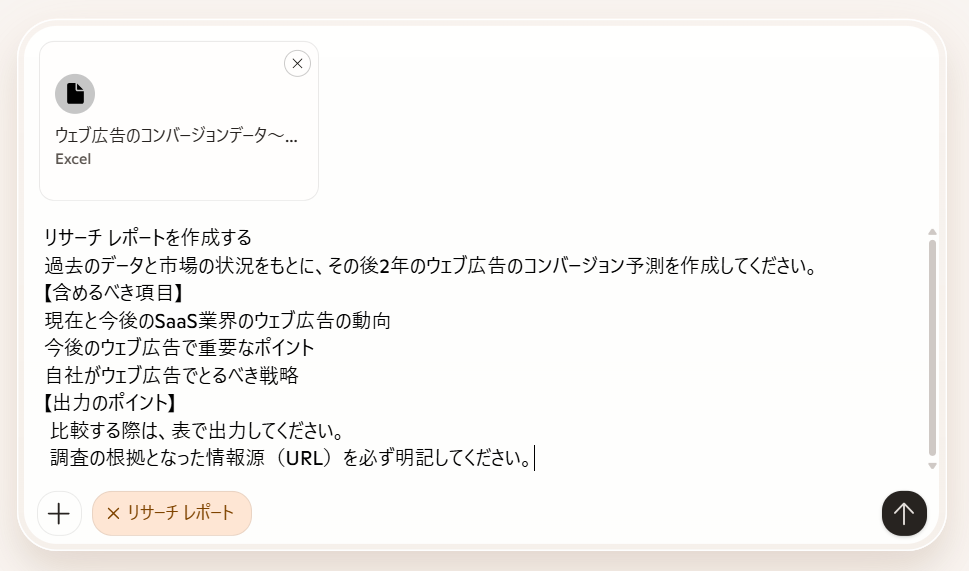Remove the attached Excel file
This screenshot has height=571, width=969.
tap(297, 63)
